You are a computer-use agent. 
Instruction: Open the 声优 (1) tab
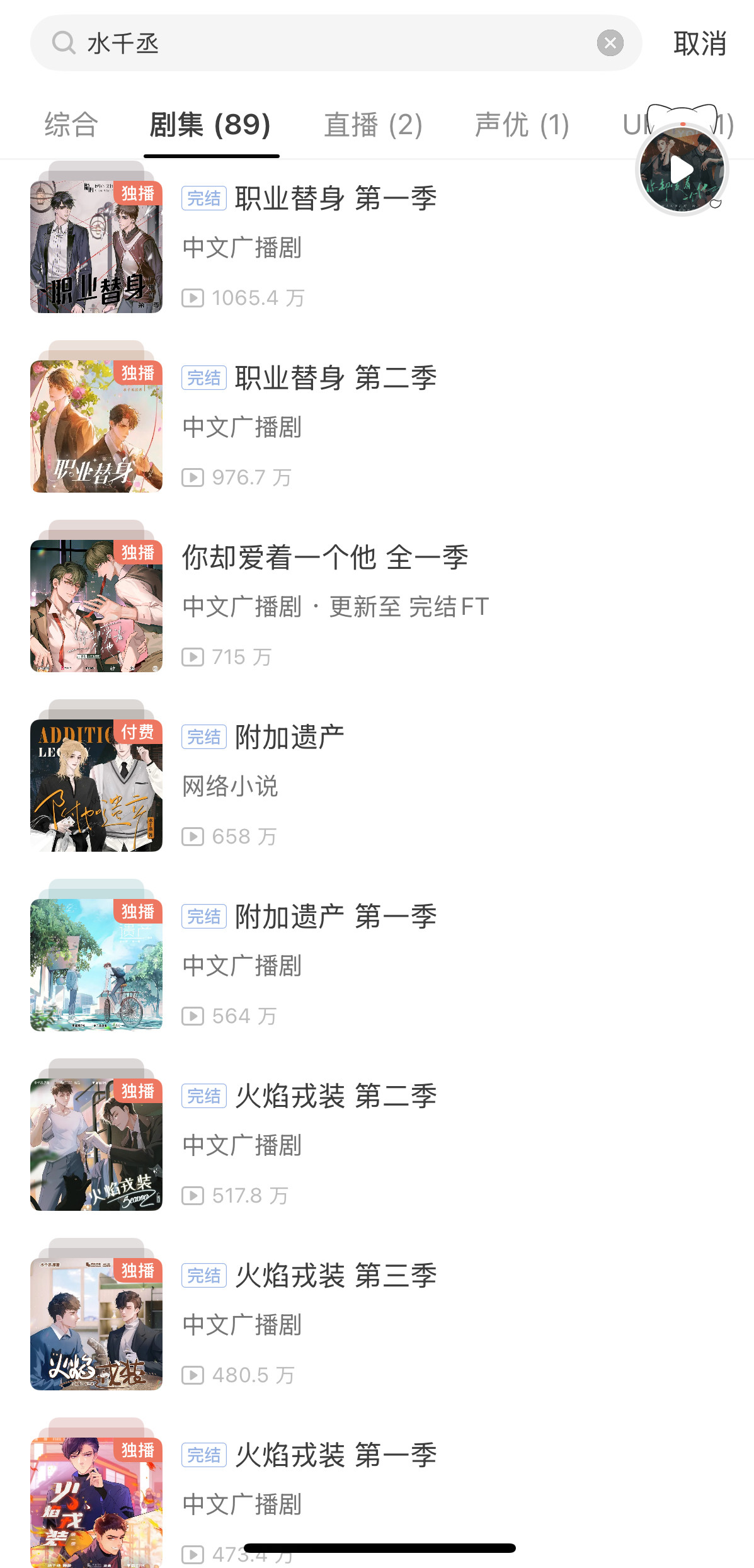tap(522, 125)
